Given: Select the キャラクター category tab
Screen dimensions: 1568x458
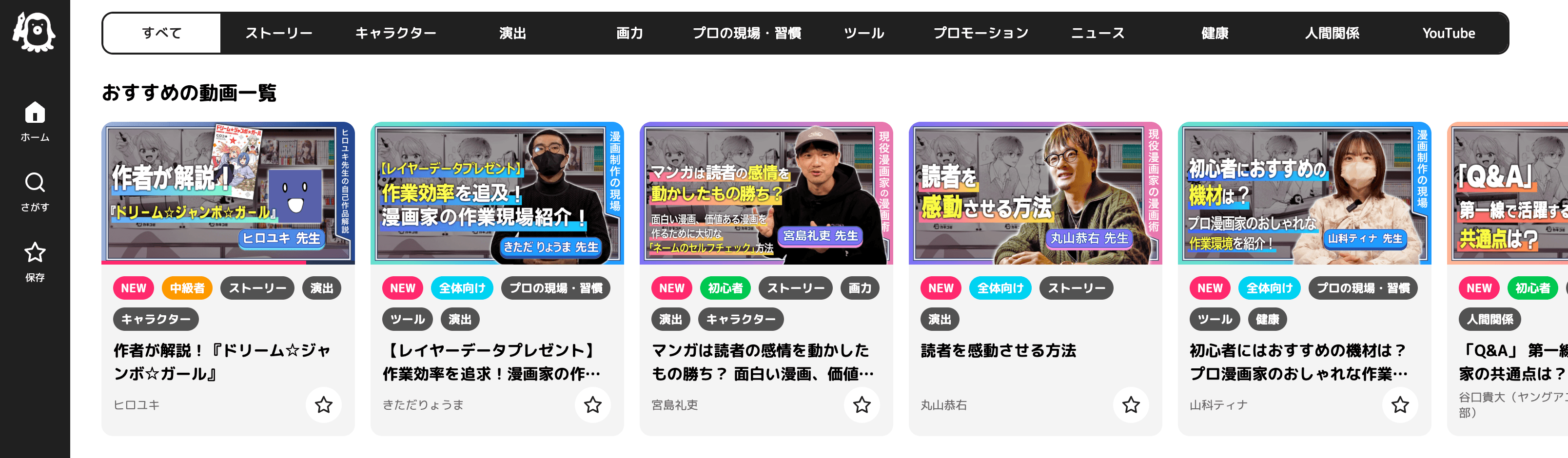Looking at the screenshot, I should (x=395, y=34).
